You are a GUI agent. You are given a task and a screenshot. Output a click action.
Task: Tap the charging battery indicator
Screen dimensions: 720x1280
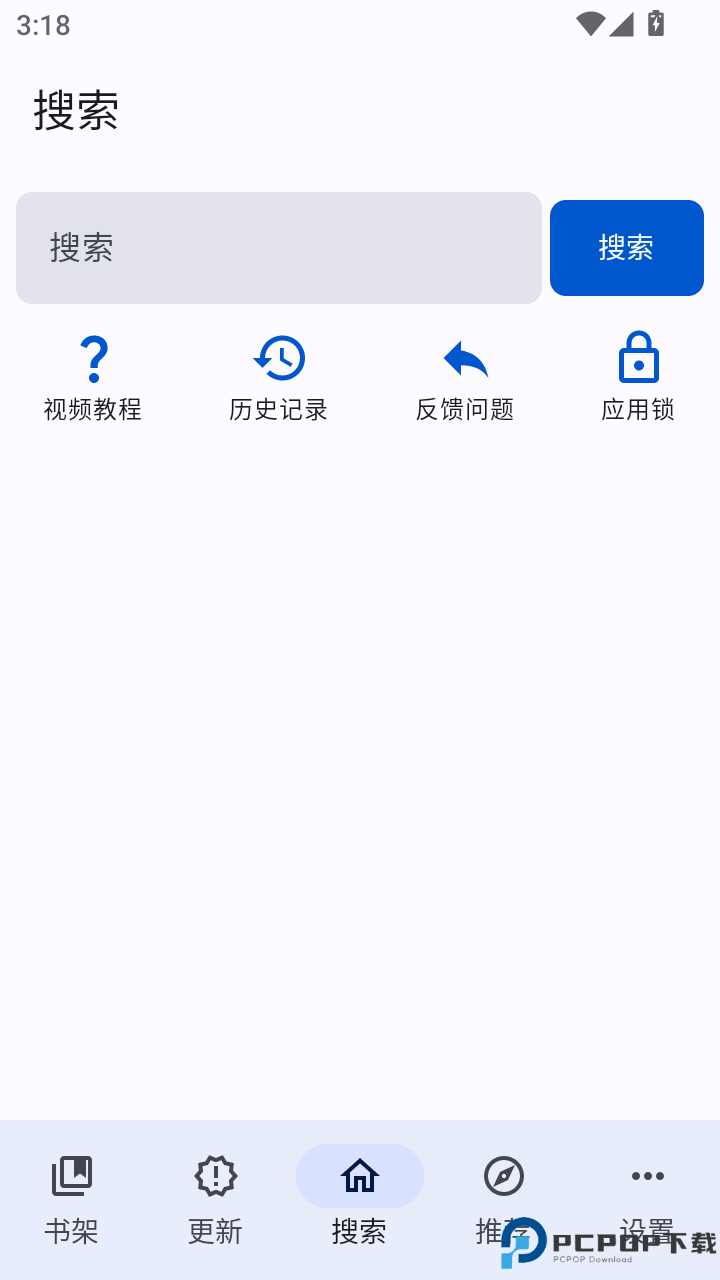tap(657, 25)
